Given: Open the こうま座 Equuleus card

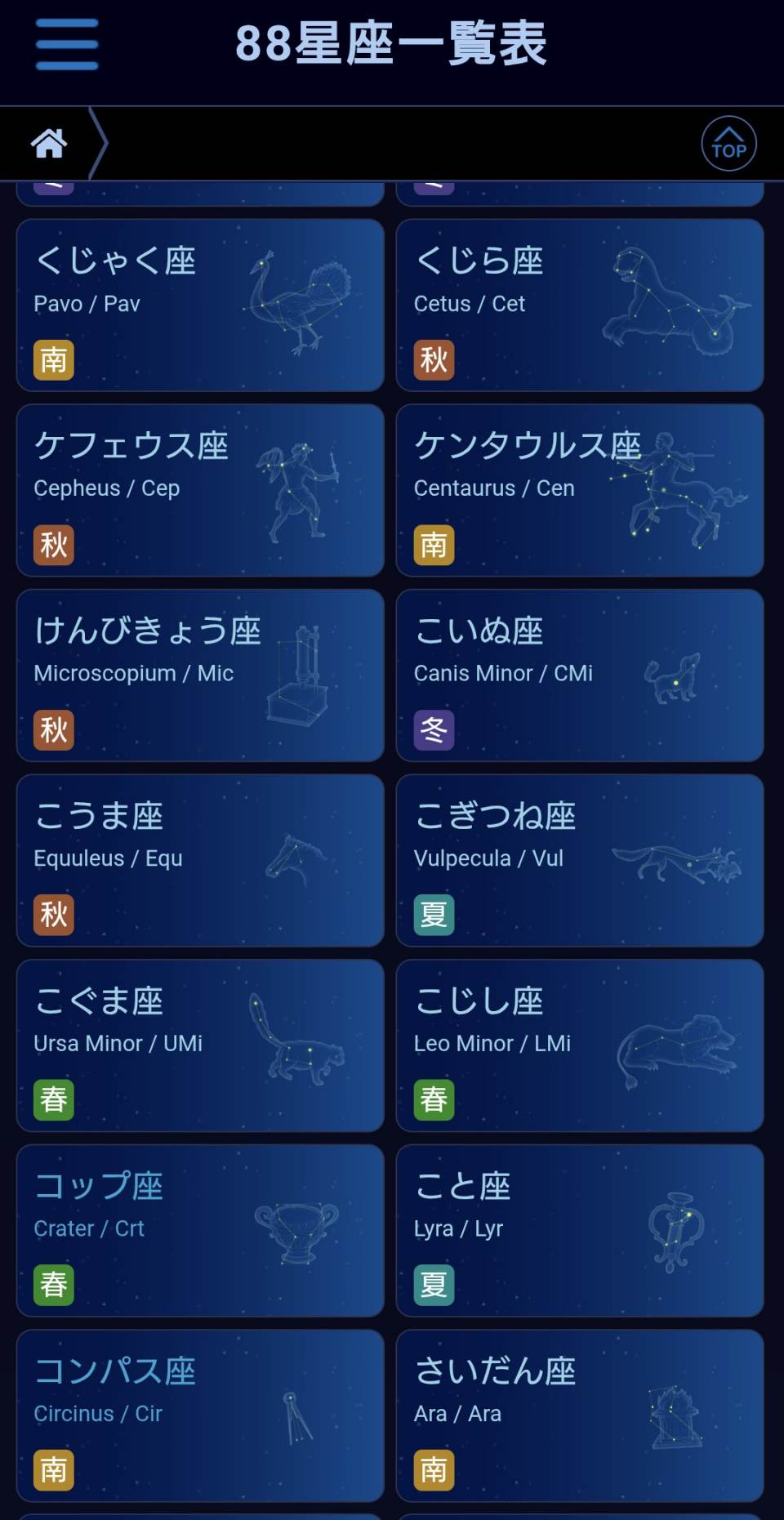Looking at the screenshot, I should click(200, 860).
